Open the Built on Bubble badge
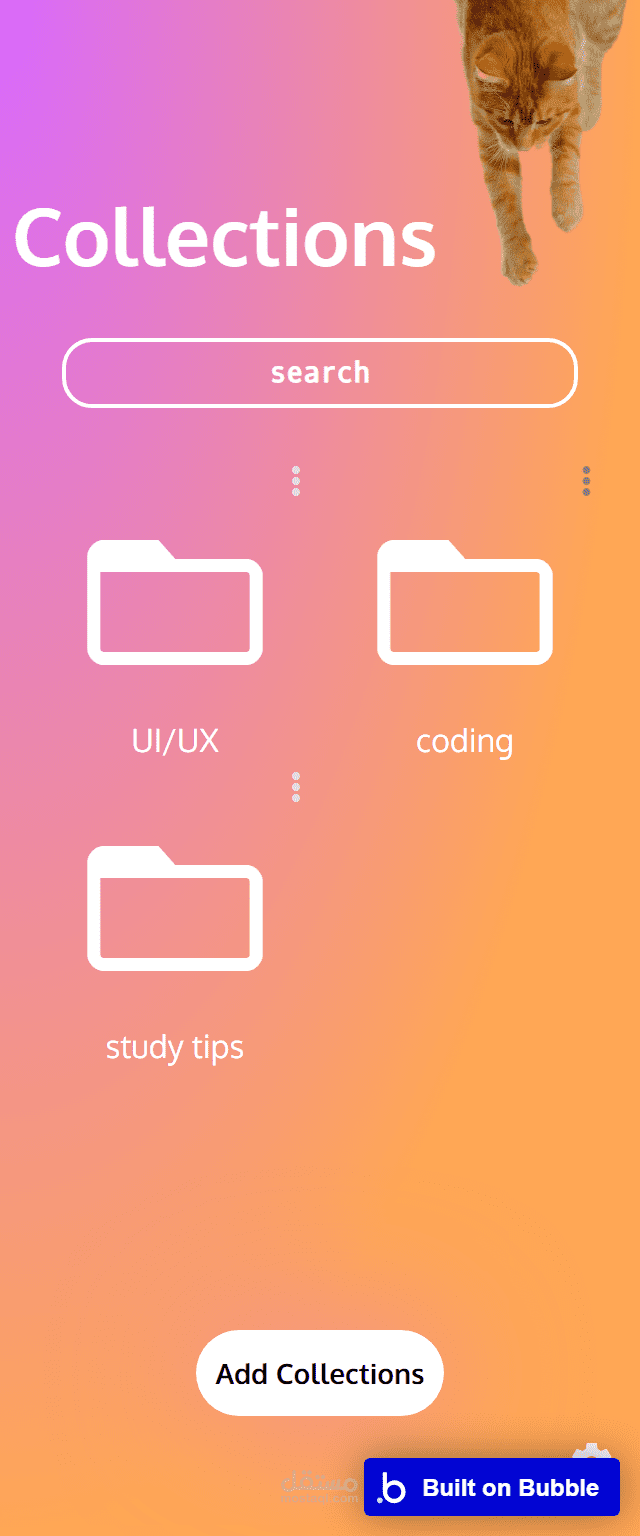Screen dimensions: 640x1536 click(x=492, y=1487)
